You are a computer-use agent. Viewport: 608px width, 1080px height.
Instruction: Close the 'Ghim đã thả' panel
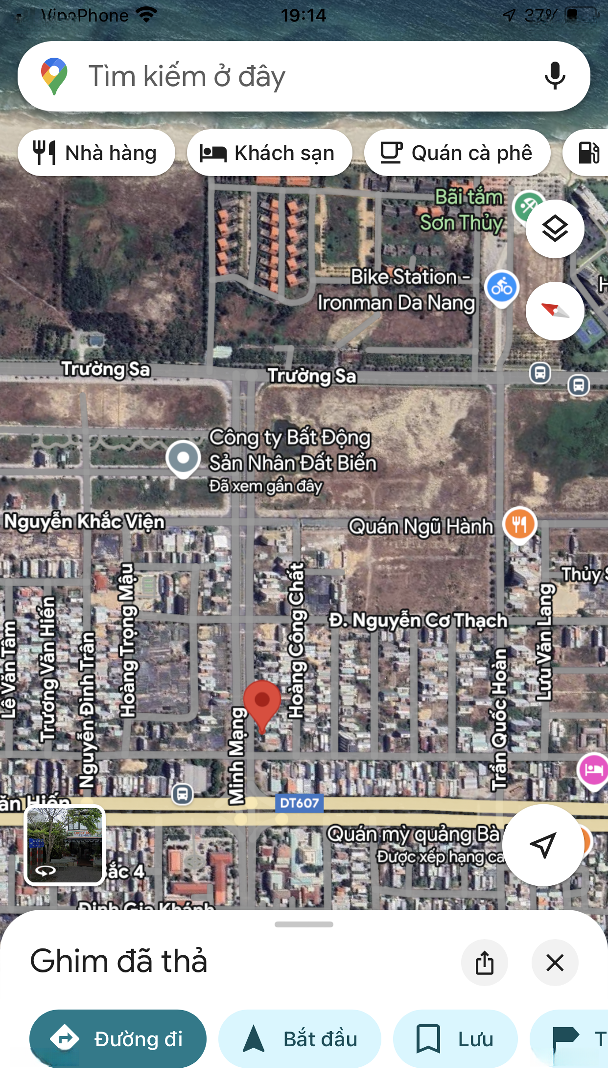555,963
